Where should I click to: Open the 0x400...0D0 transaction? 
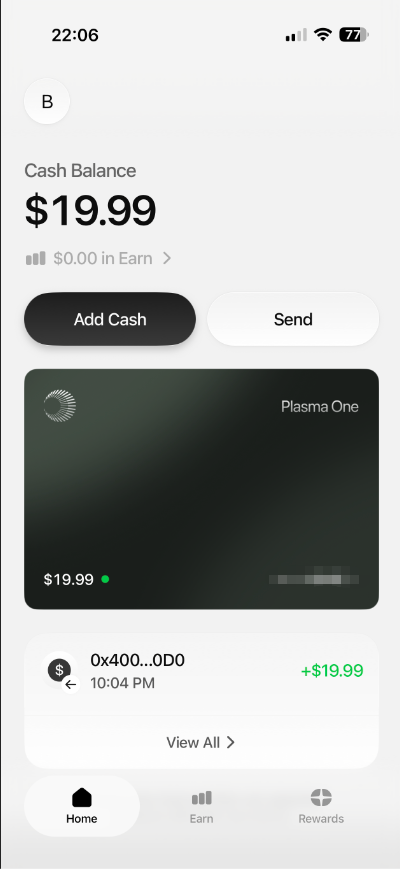point(202,671)
